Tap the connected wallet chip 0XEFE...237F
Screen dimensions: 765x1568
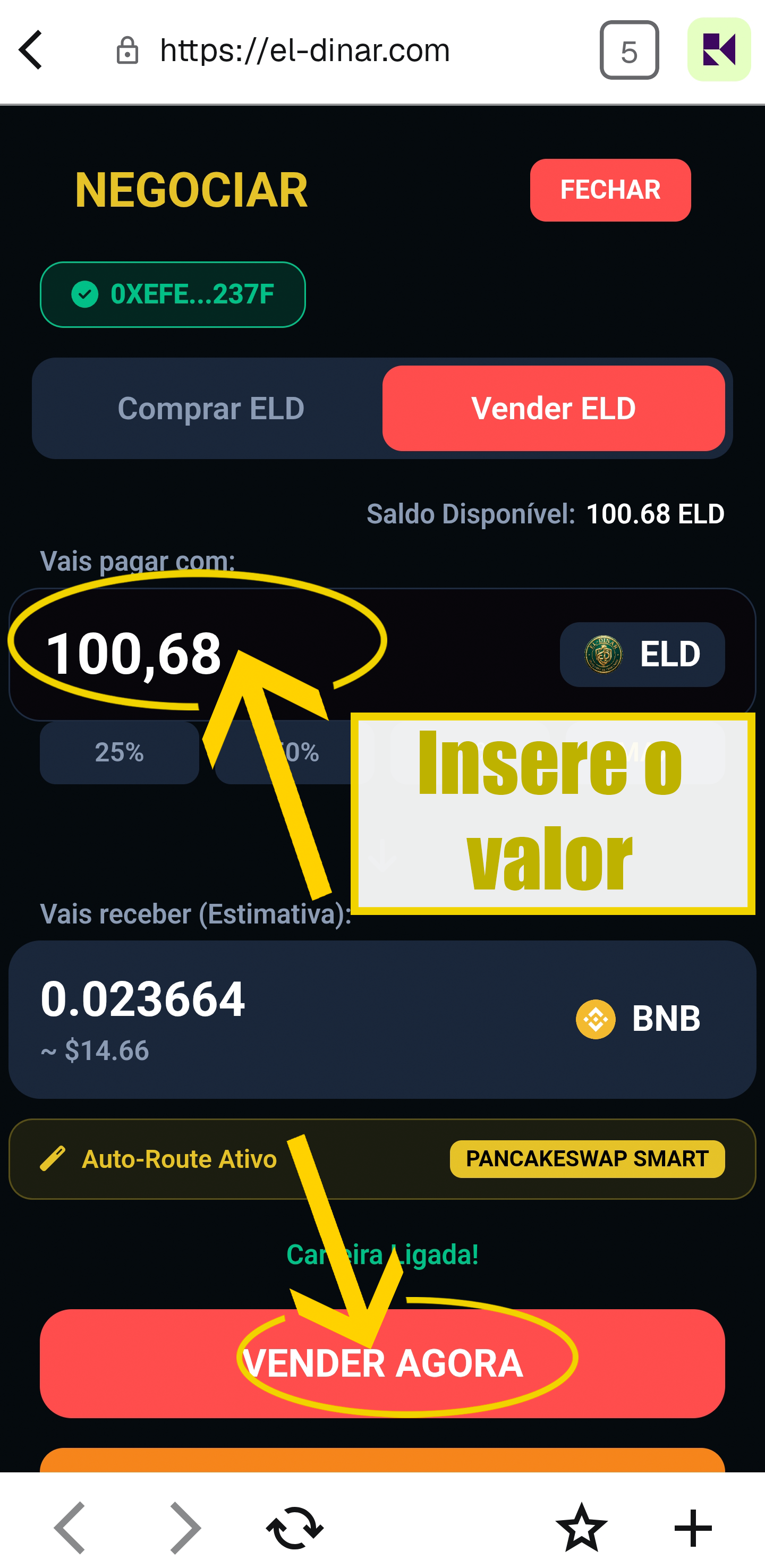tap(173, 294)
